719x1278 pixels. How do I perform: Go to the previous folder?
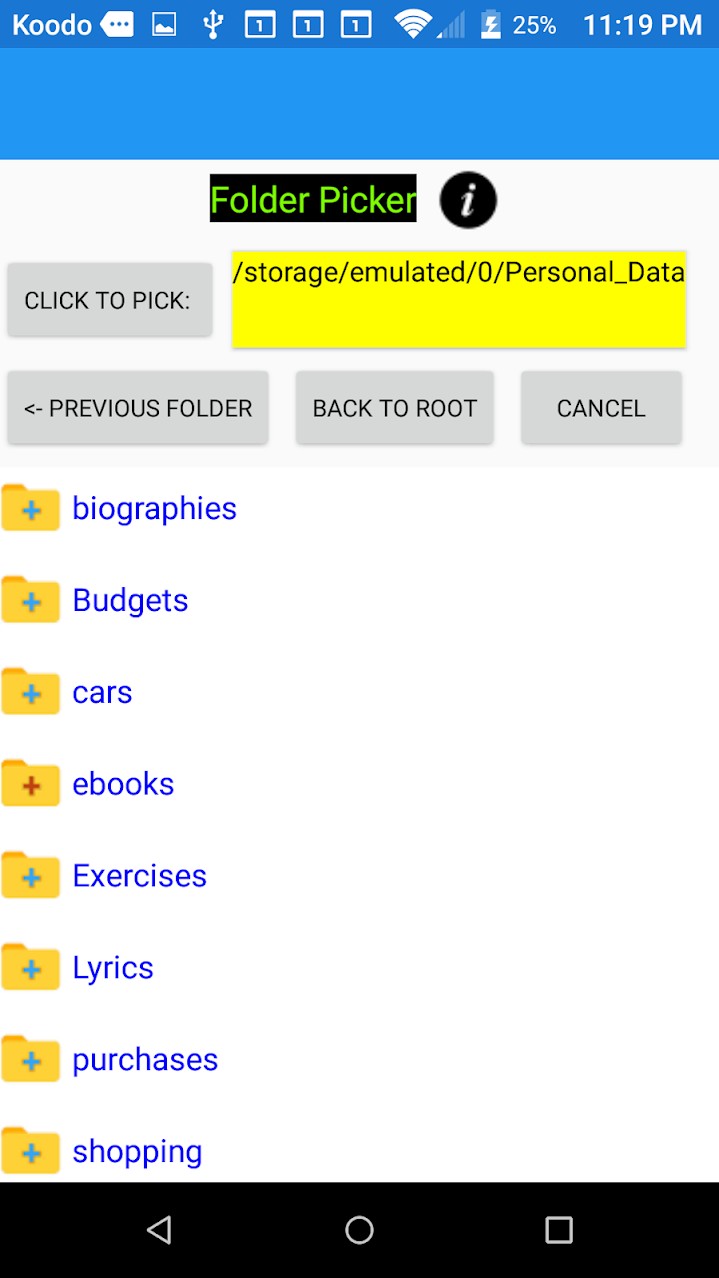pyautogui.click(x=138, y=408)
